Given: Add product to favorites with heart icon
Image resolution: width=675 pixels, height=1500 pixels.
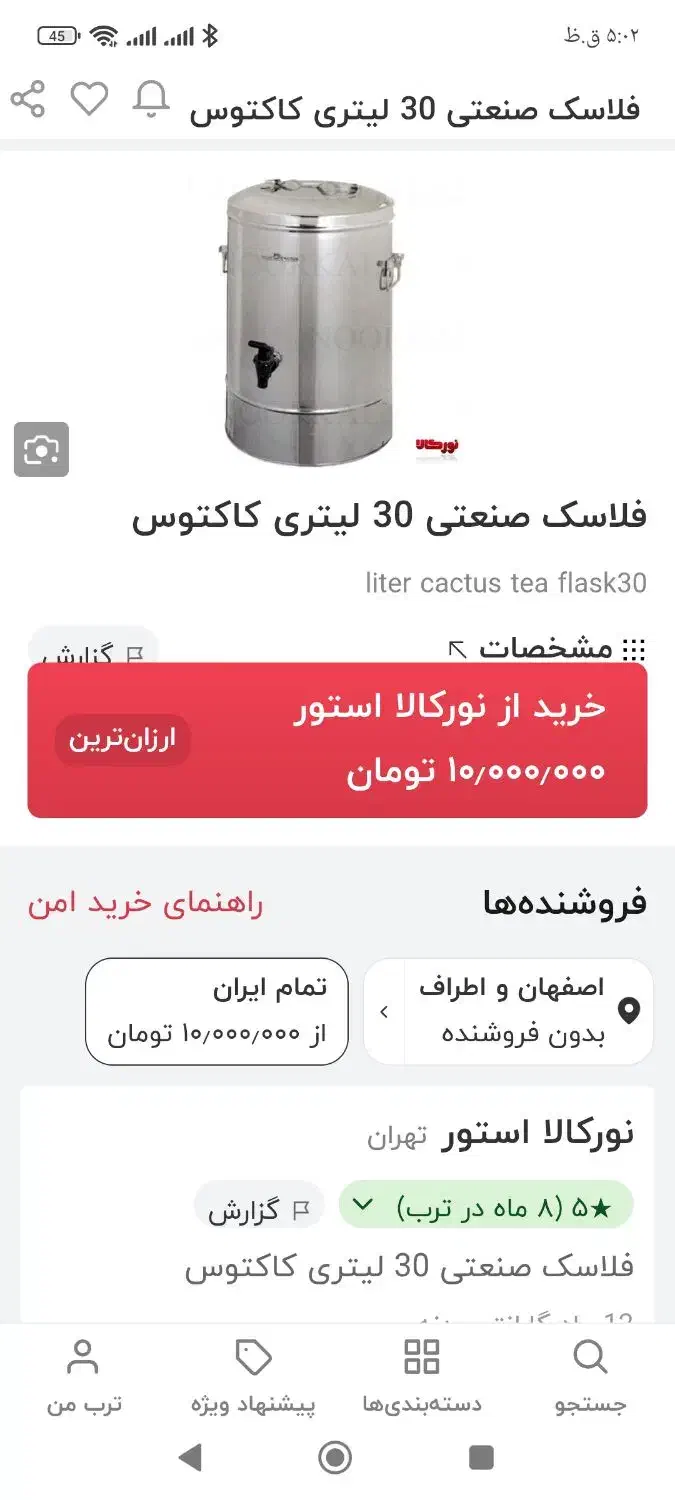Looking at the screenshot, I should 89,98.
